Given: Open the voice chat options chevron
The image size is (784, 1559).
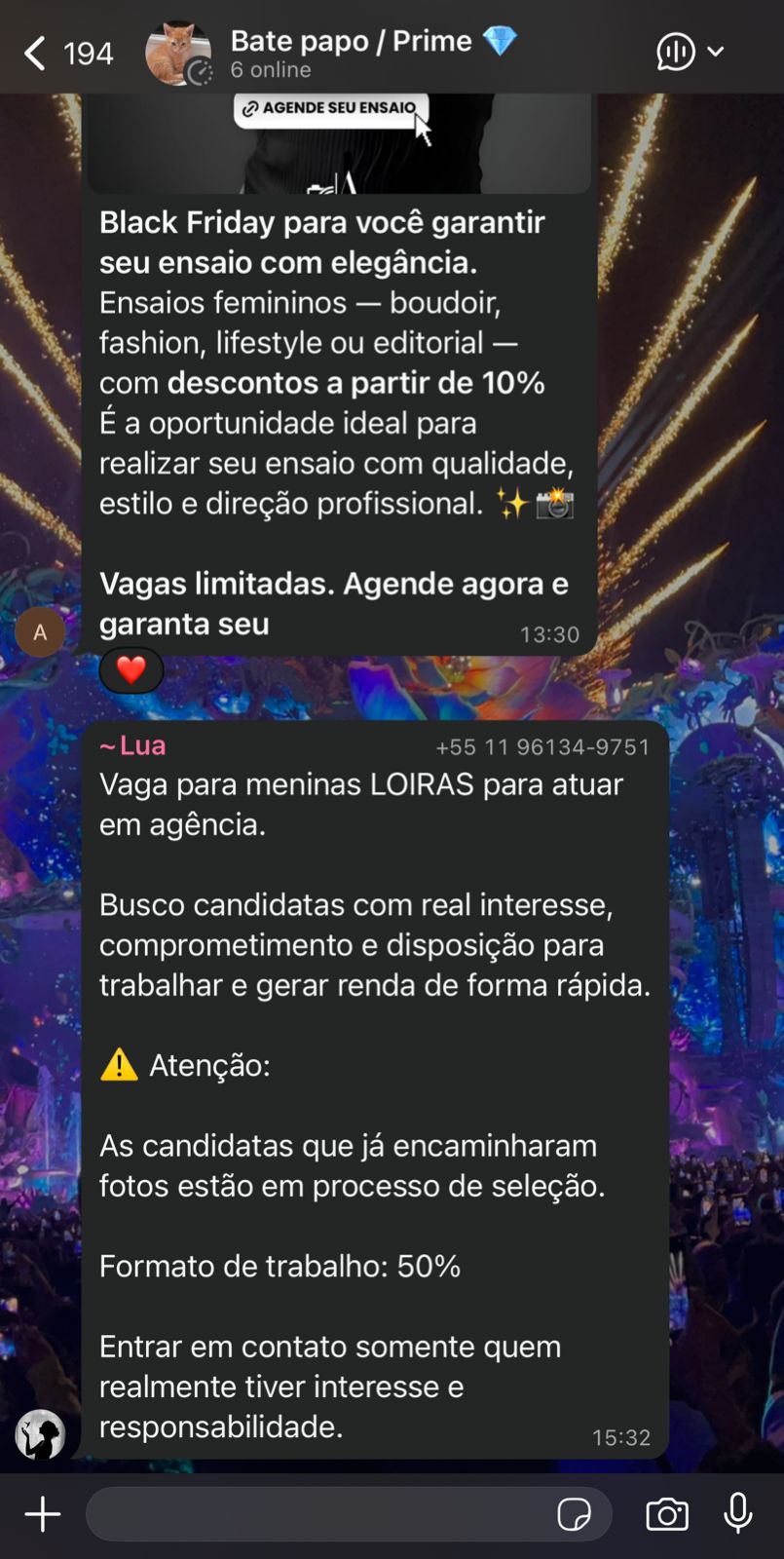Looking at the screenshot, I should [716, 52].
